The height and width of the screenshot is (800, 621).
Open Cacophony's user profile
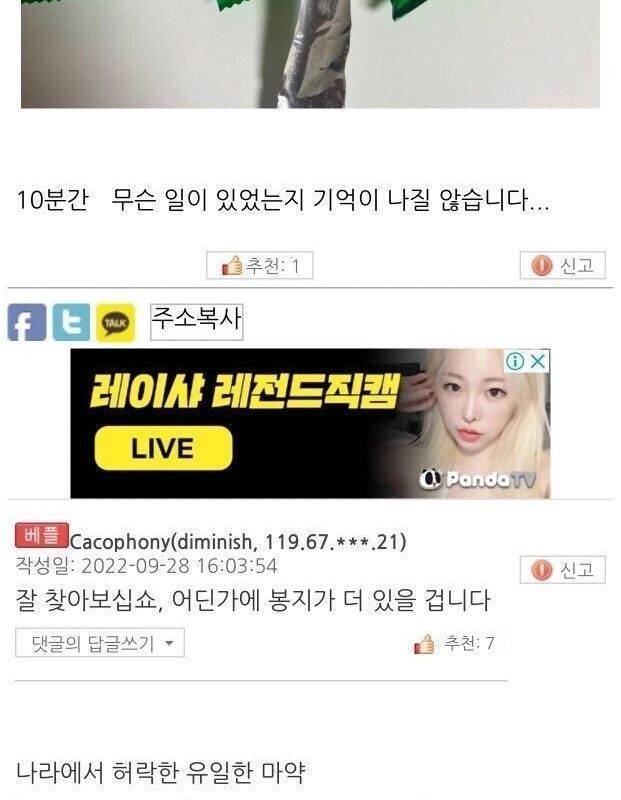pyautogui.click(x=120, y=541)
